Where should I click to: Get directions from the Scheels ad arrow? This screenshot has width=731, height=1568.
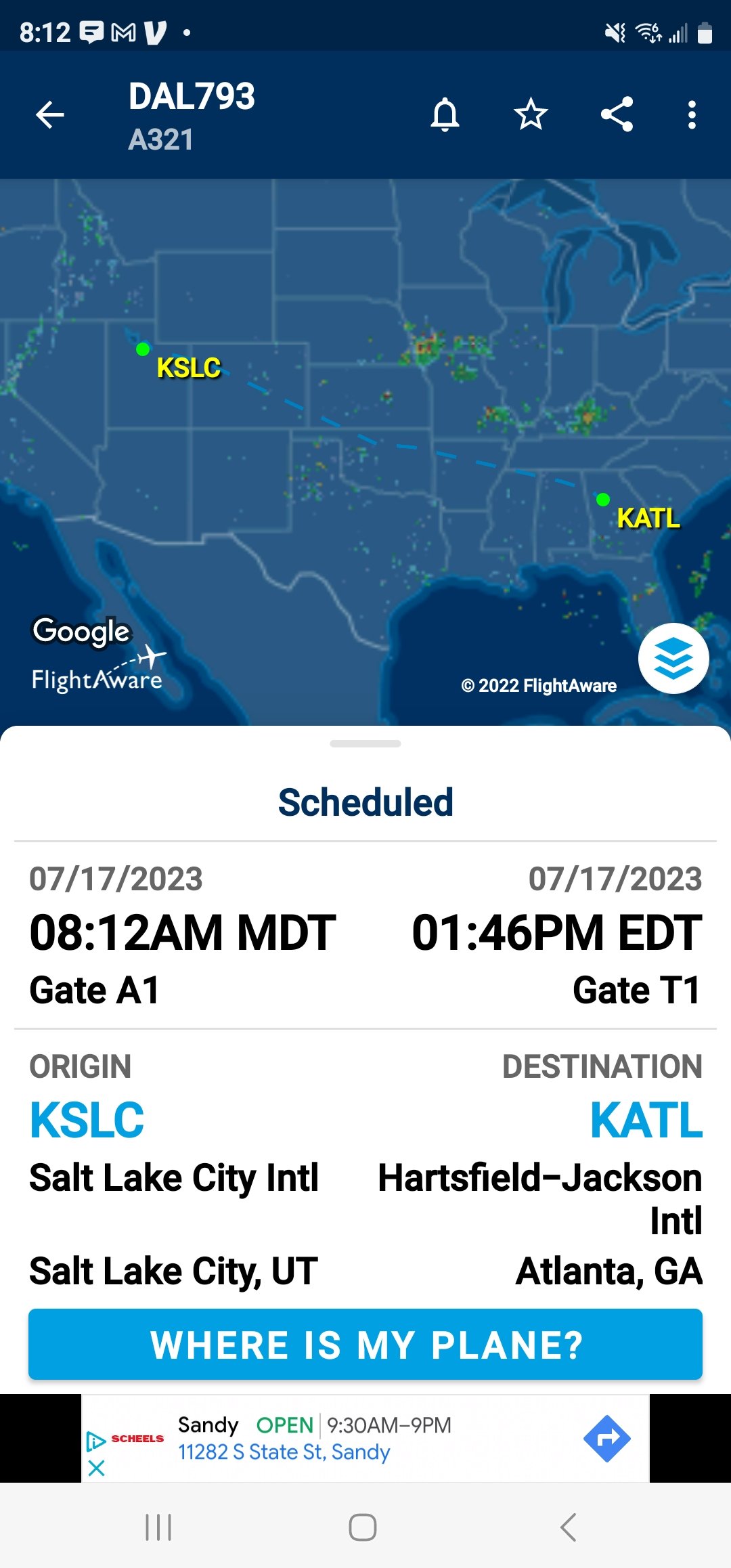coord(606,1438)
